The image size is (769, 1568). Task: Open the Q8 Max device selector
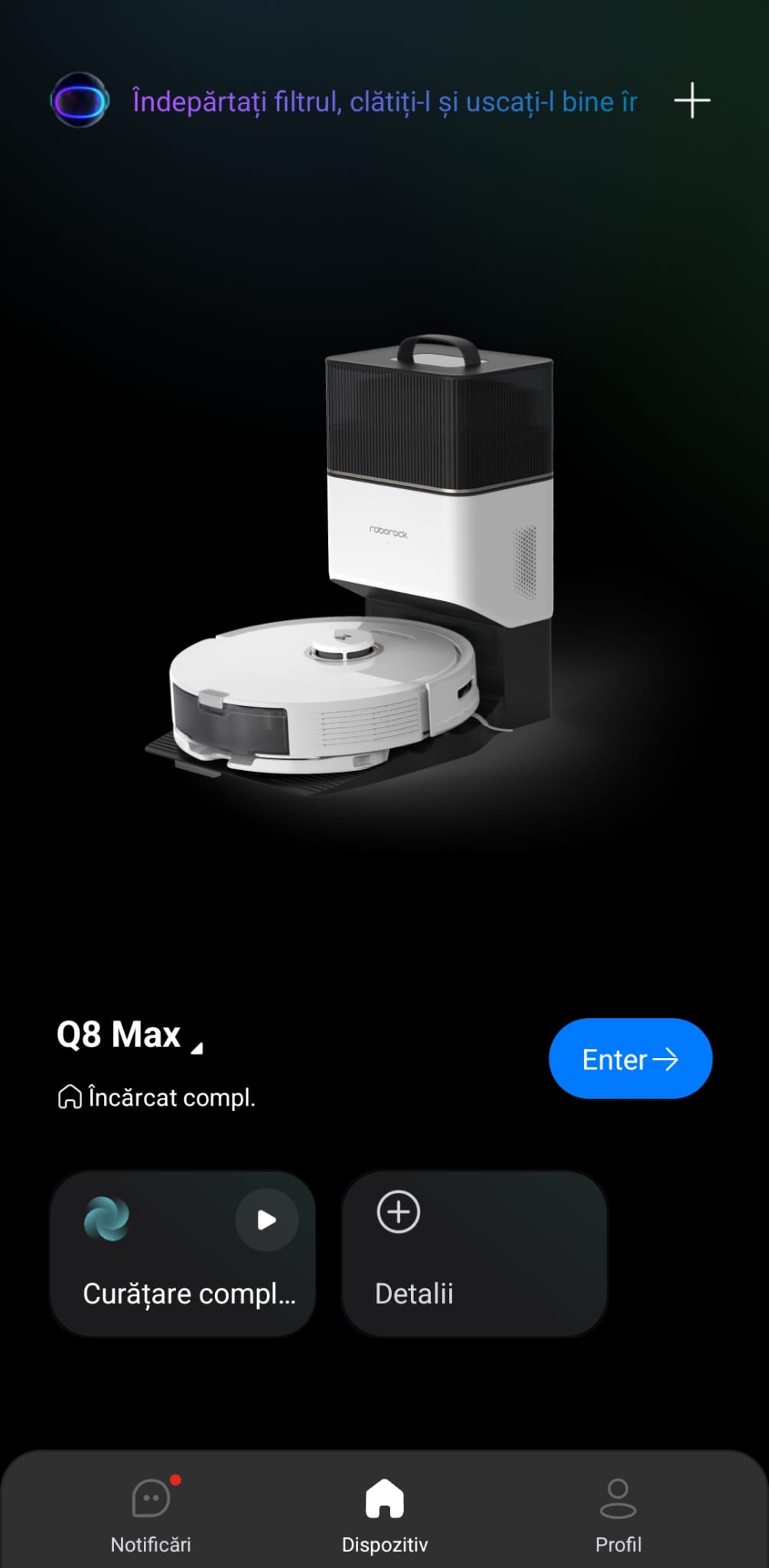pyautogui.click(x=130, y=1035)
